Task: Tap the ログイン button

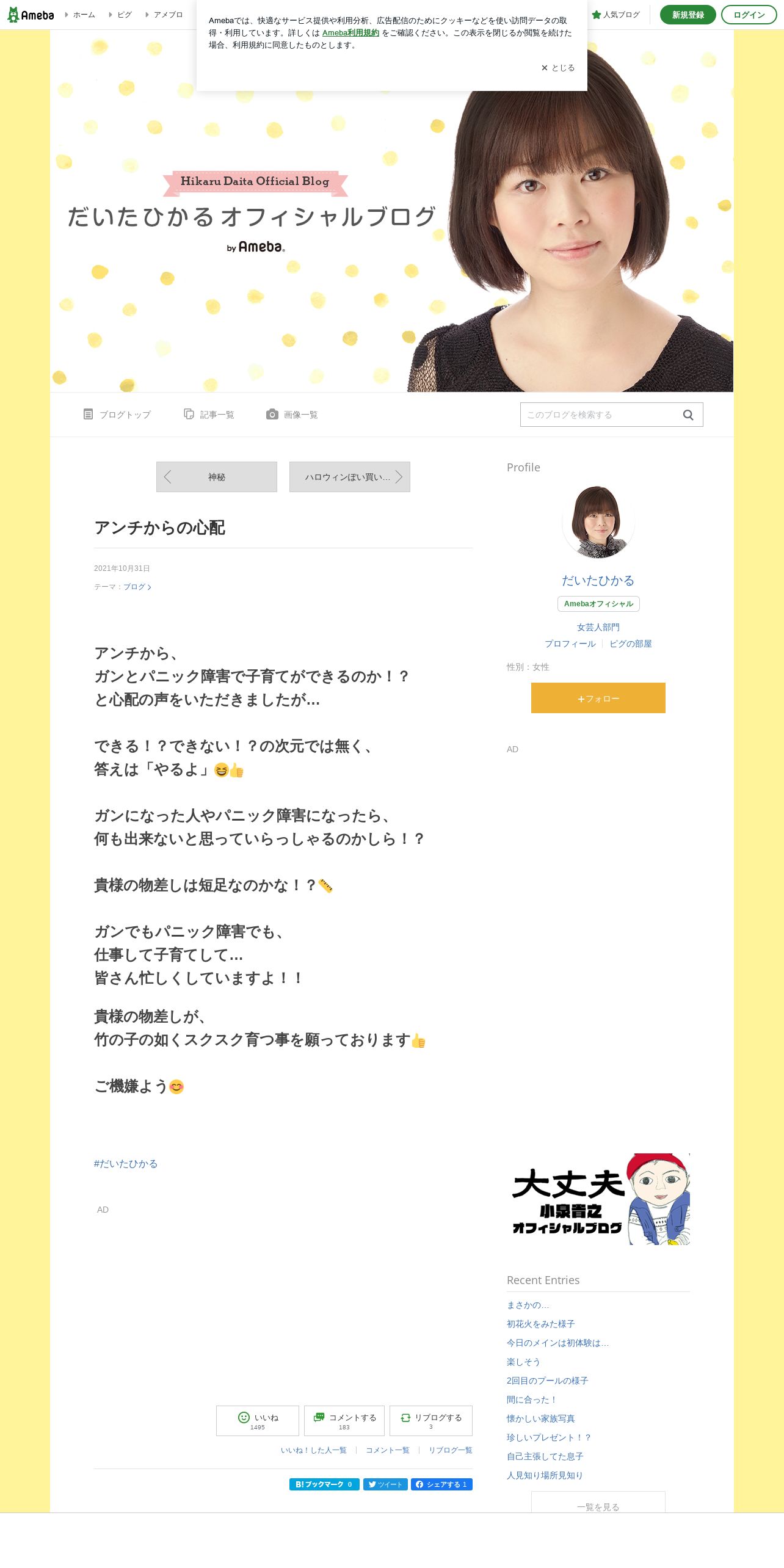Action: [x=749, y=15]
